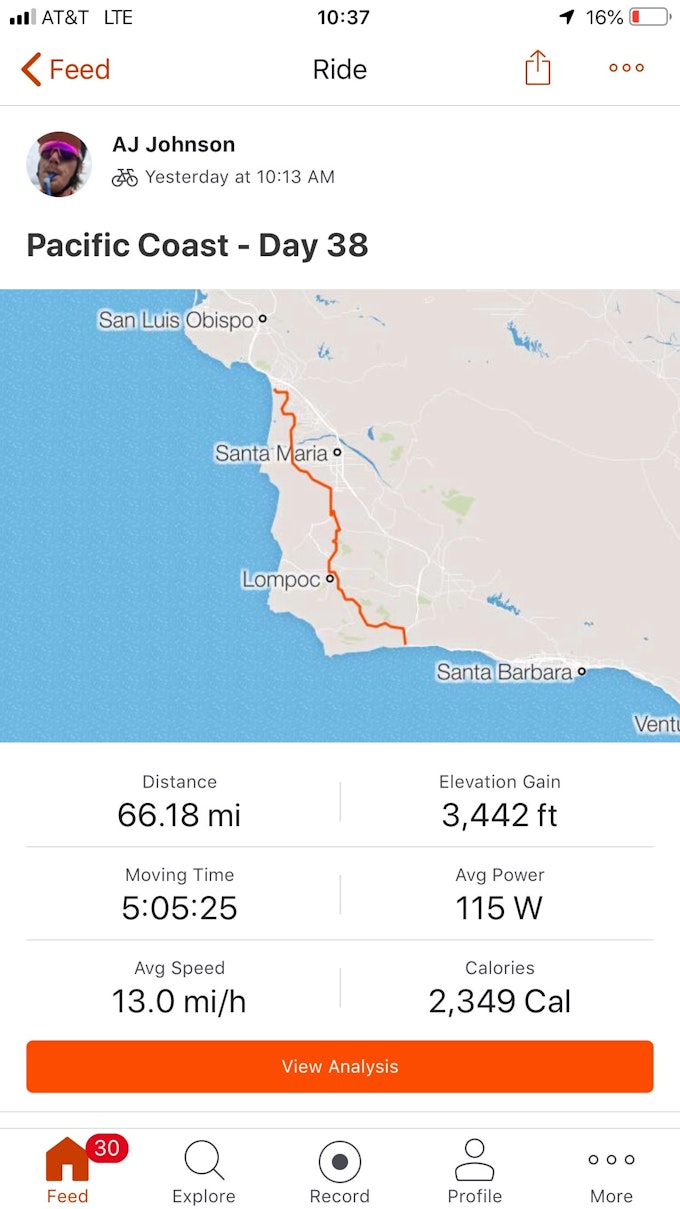Switch to the Feed tab

tap(68, 1172)
